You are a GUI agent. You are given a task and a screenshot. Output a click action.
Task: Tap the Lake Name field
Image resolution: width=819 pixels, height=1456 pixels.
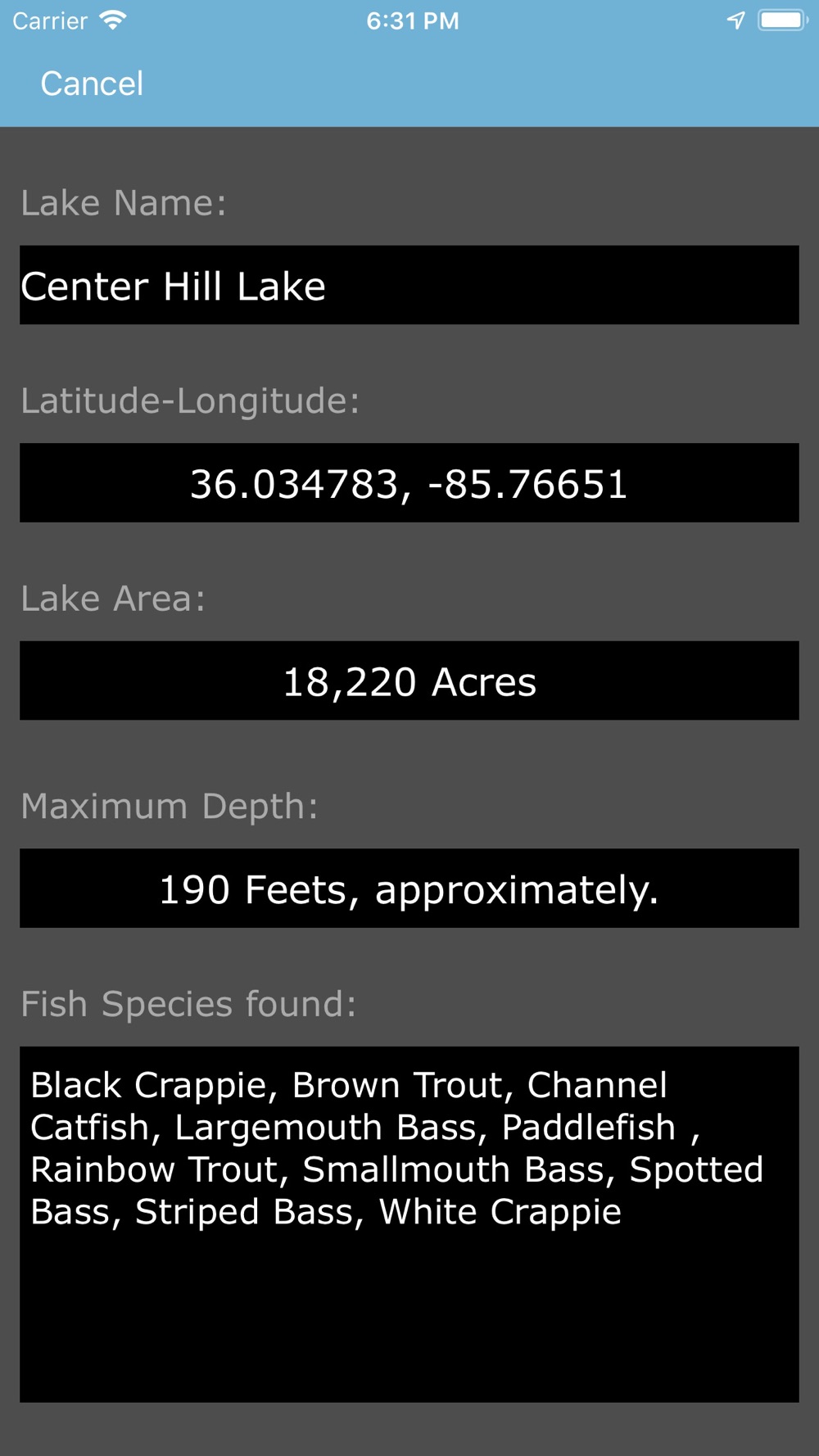point(409,285)
